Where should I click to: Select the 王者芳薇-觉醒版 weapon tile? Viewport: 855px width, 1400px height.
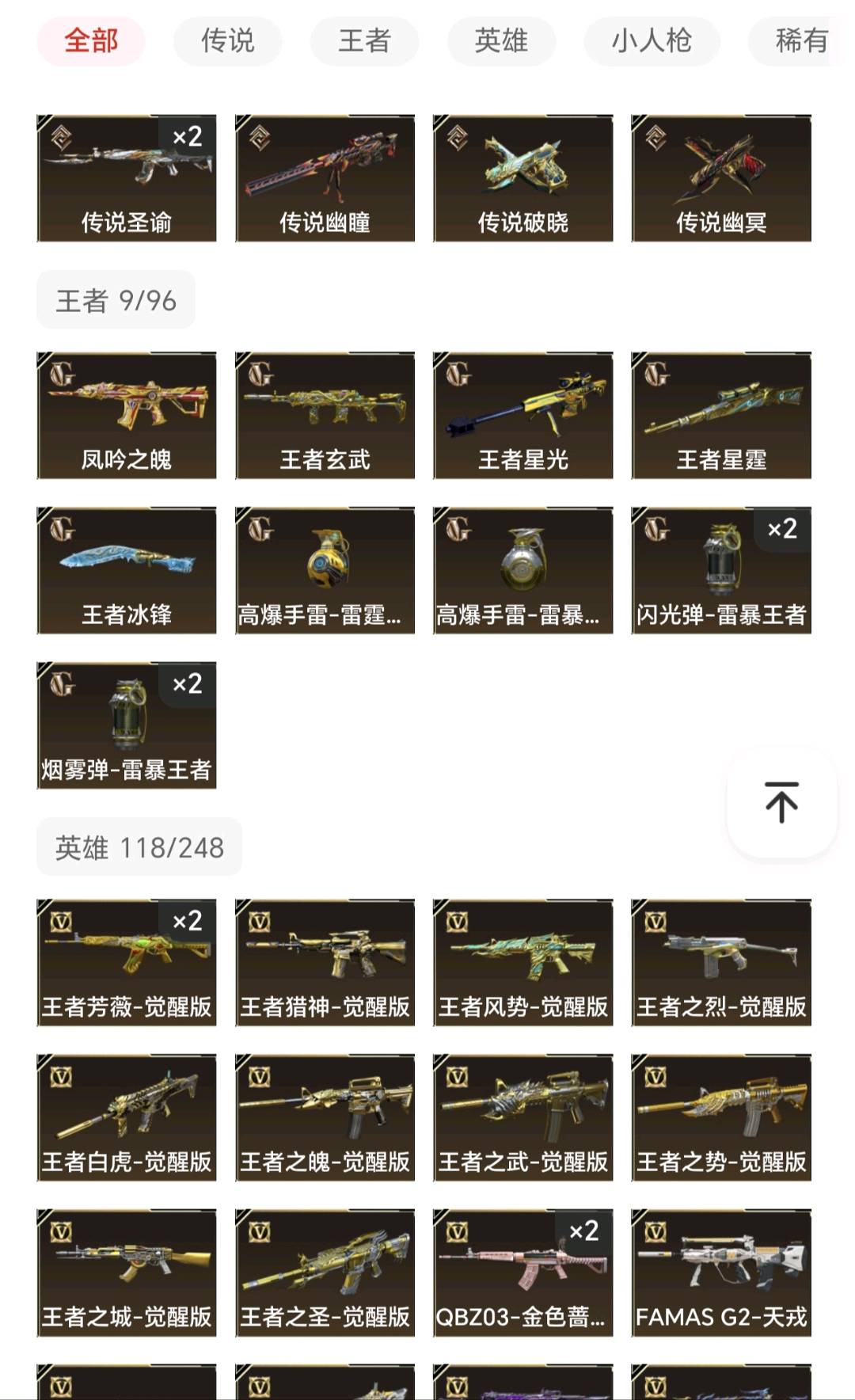tap(127, 962)
